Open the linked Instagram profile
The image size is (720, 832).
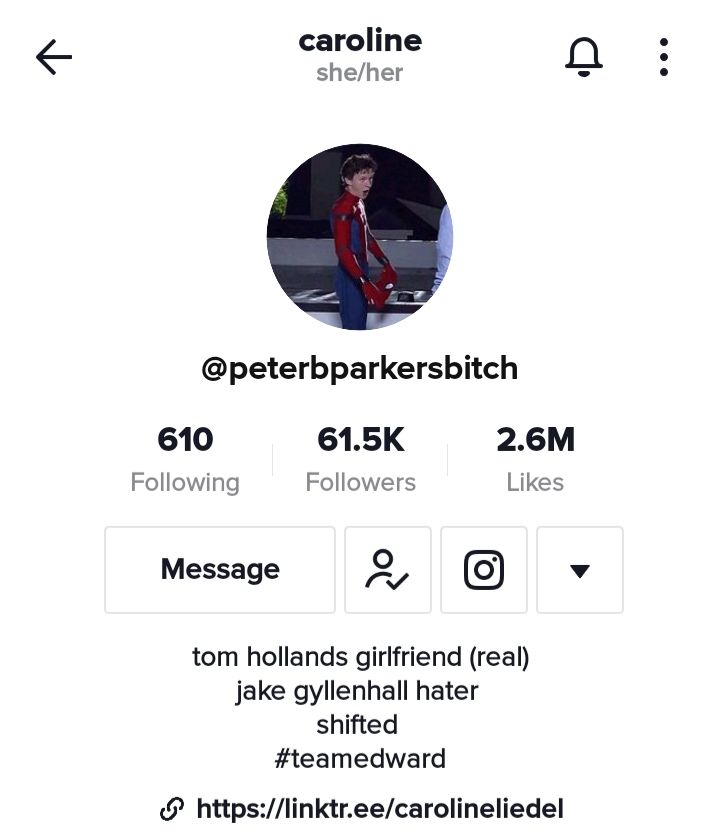tap(484, 569)
